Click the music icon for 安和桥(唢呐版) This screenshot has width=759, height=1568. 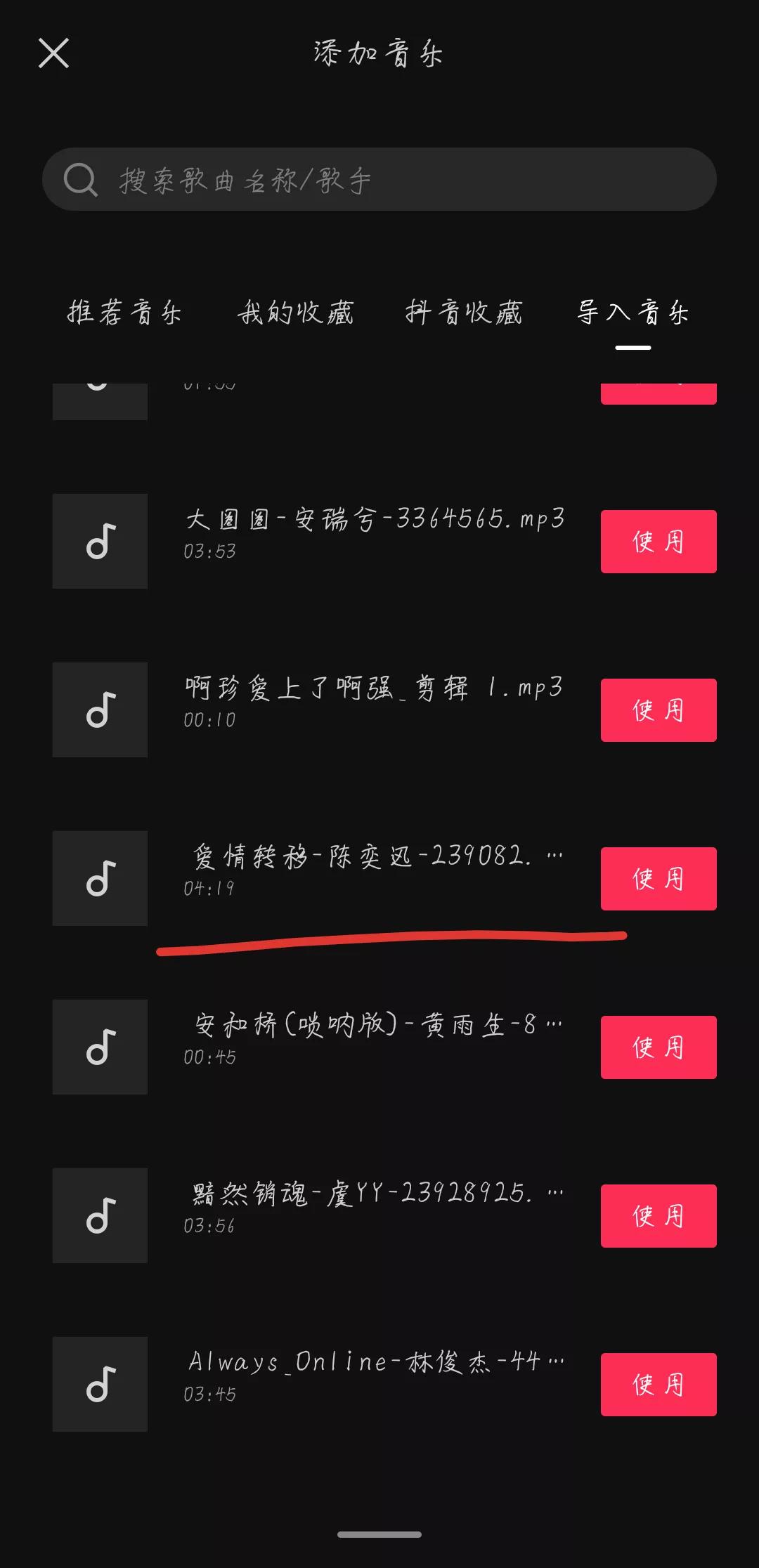100,1047
